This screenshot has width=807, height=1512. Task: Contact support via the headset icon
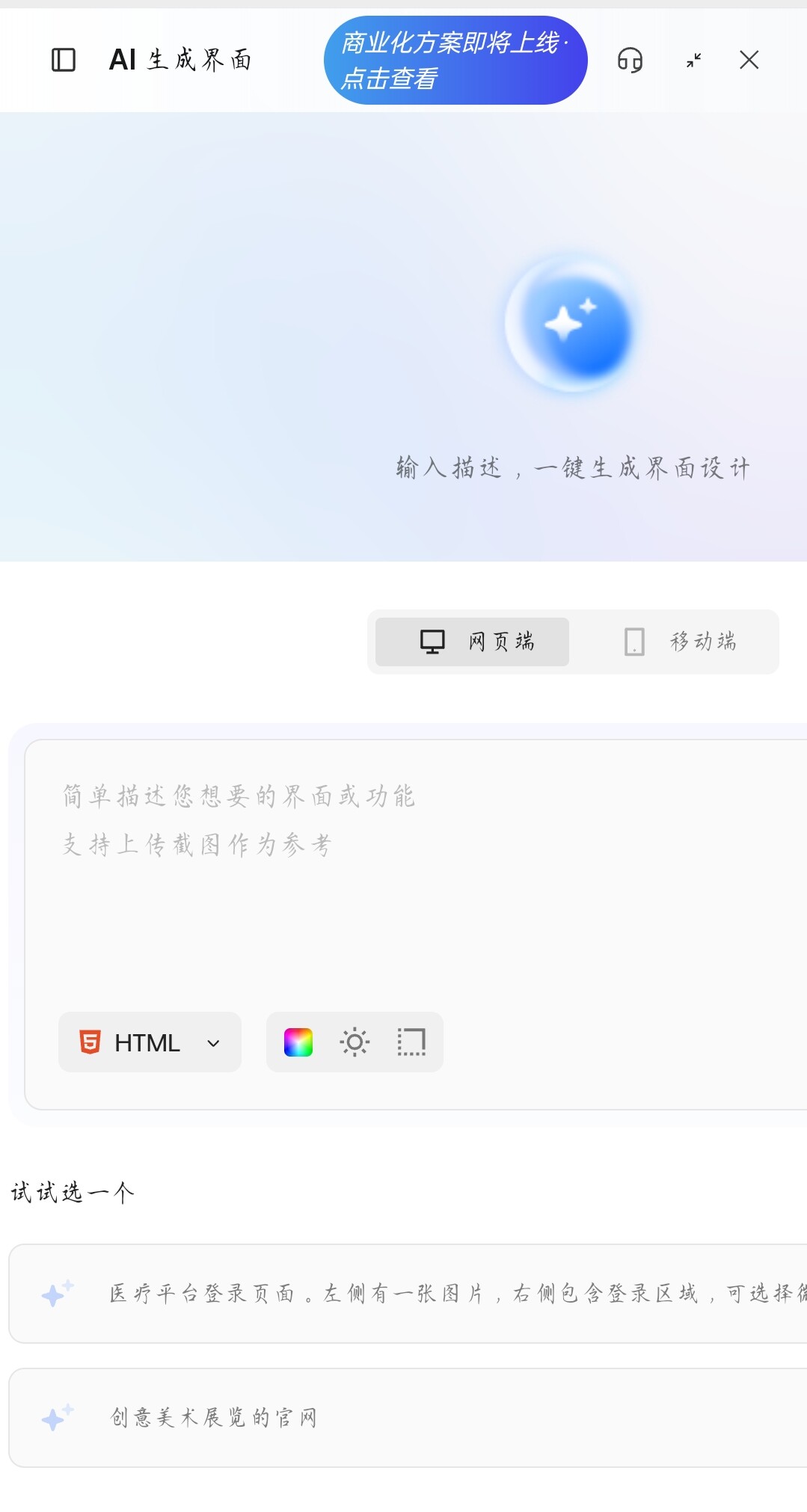tap(630, 60)
